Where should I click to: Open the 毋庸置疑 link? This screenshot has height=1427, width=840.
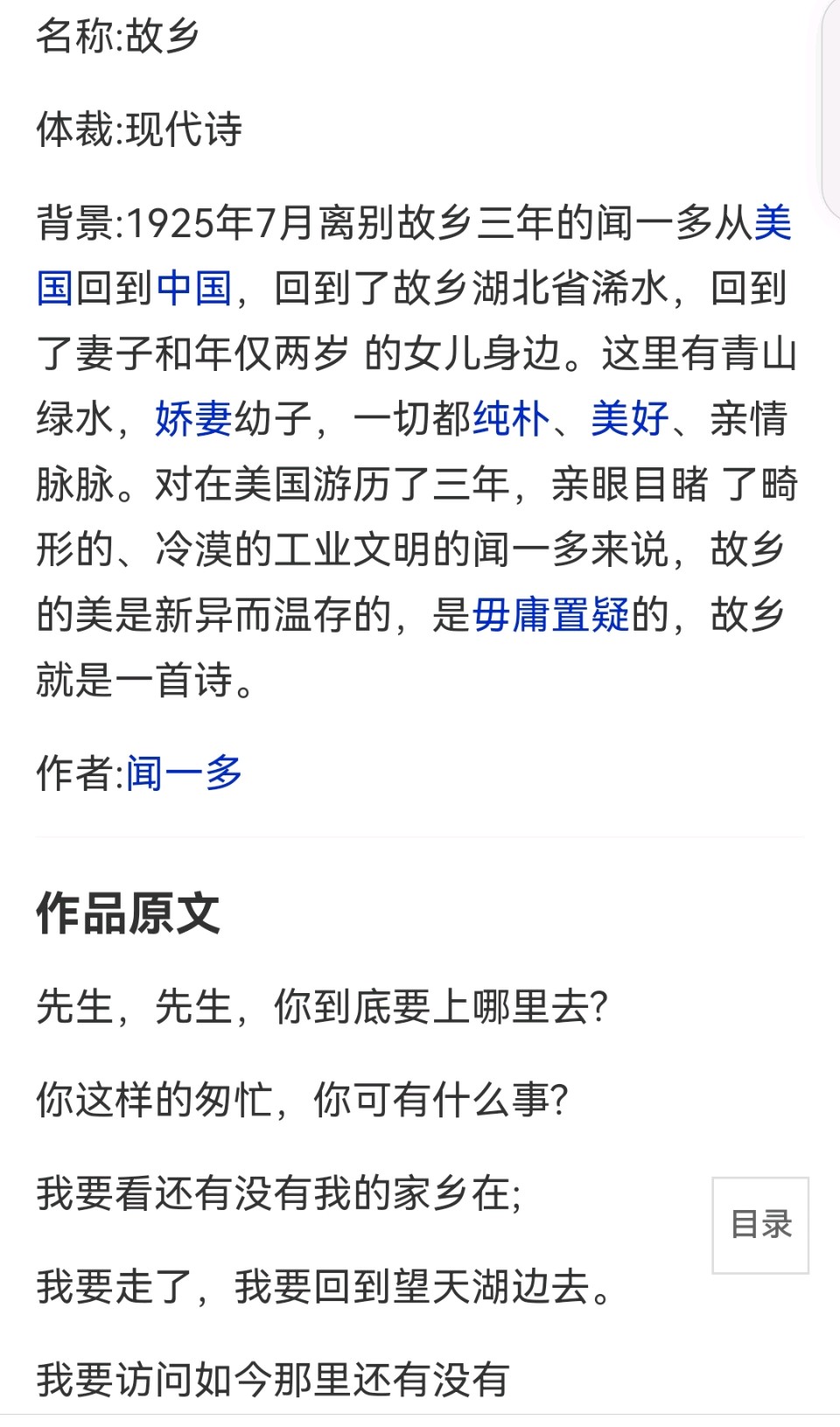(x=551, y=615)
